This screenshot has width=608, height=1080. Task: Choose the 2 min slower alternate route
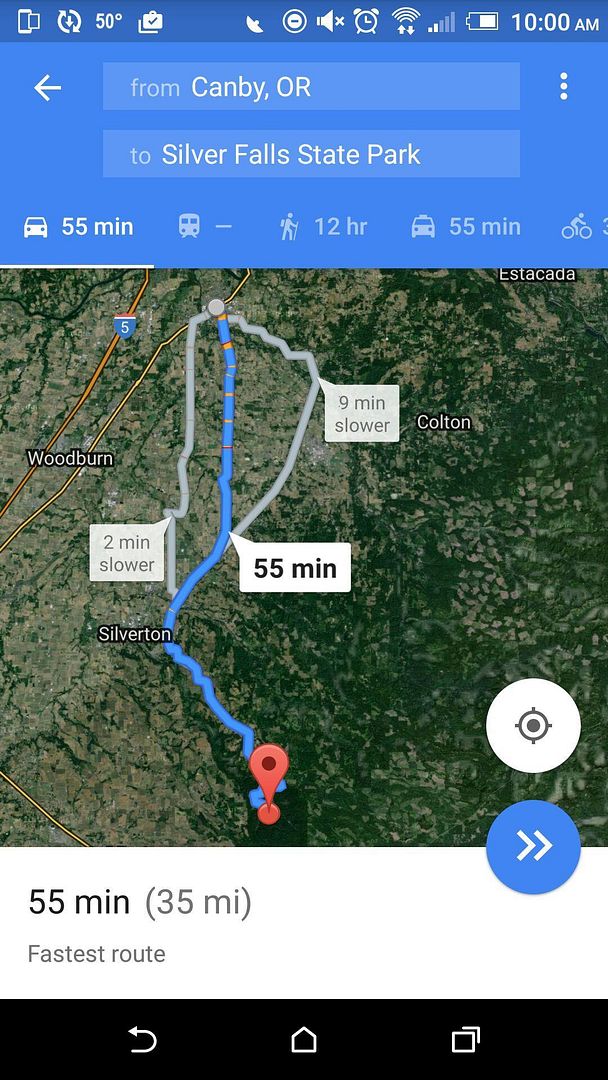(x=127, y=553)
